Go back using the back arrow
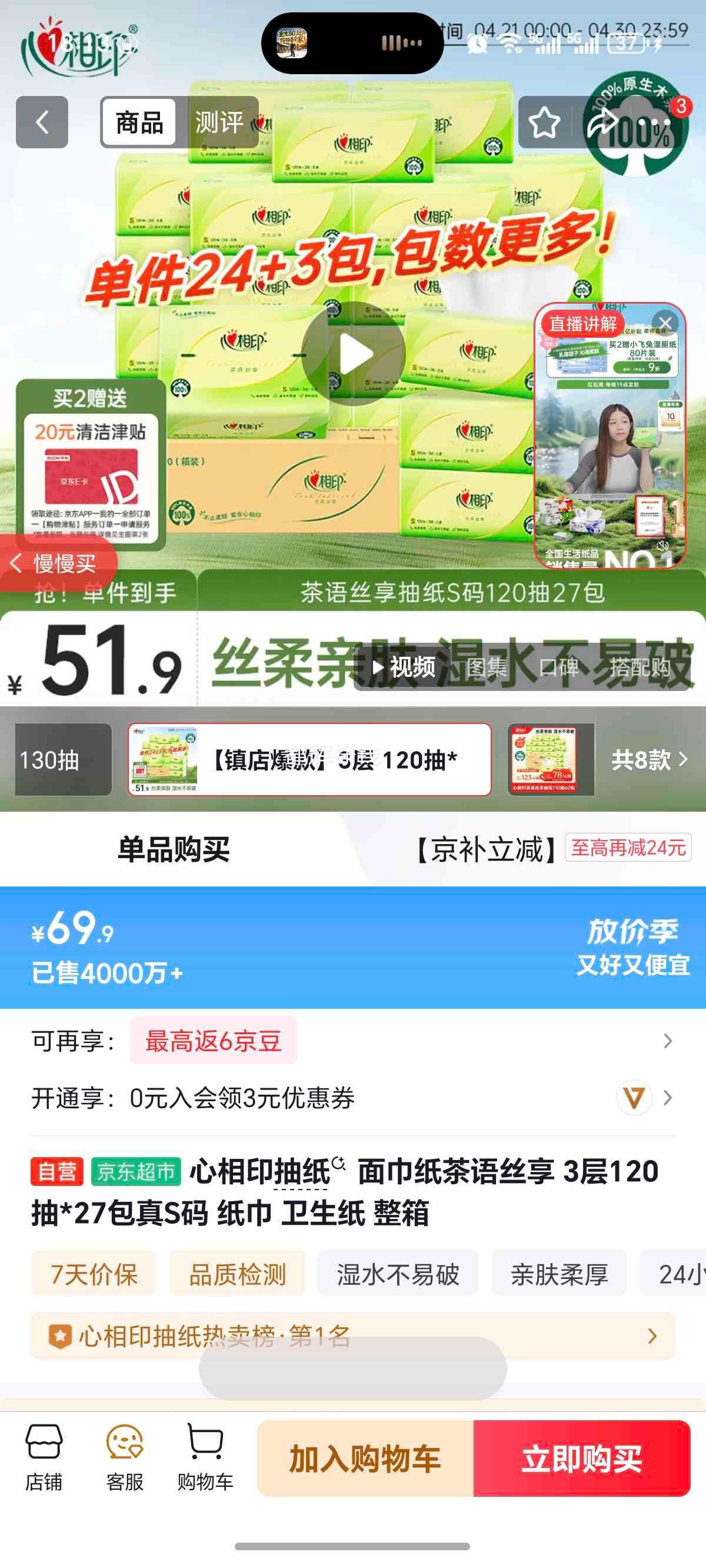 (x=41, y=122)
